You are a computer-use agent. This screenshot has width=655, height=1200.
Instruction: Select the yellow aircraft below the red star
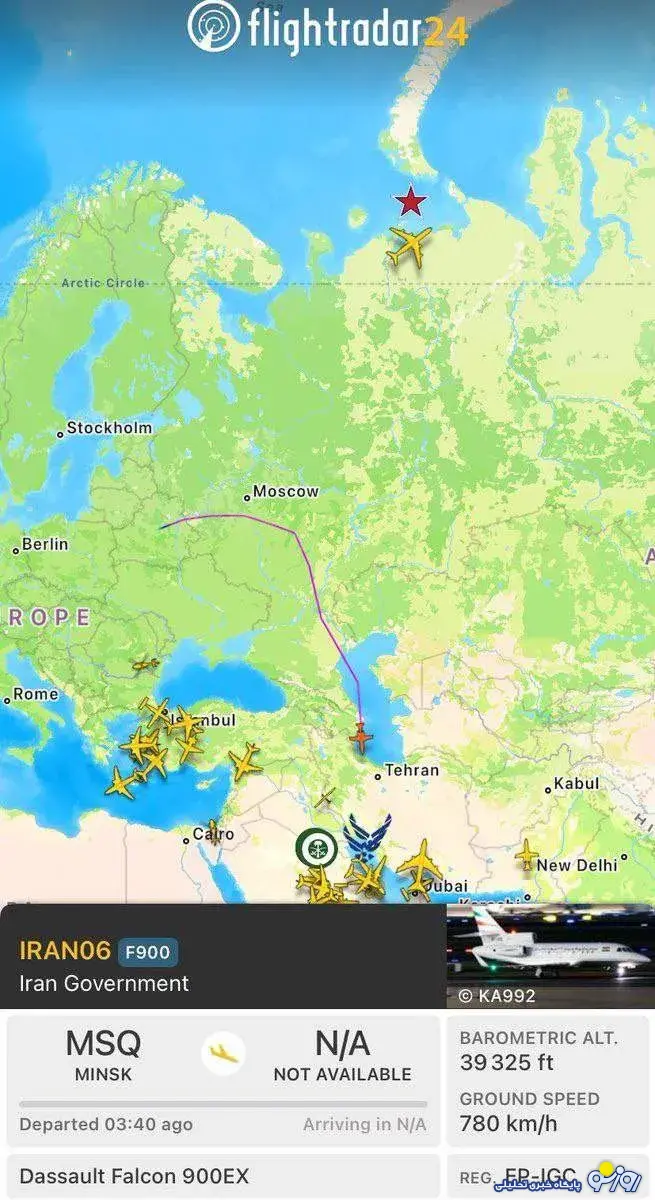pyautogui.click(x=409, y=246)
